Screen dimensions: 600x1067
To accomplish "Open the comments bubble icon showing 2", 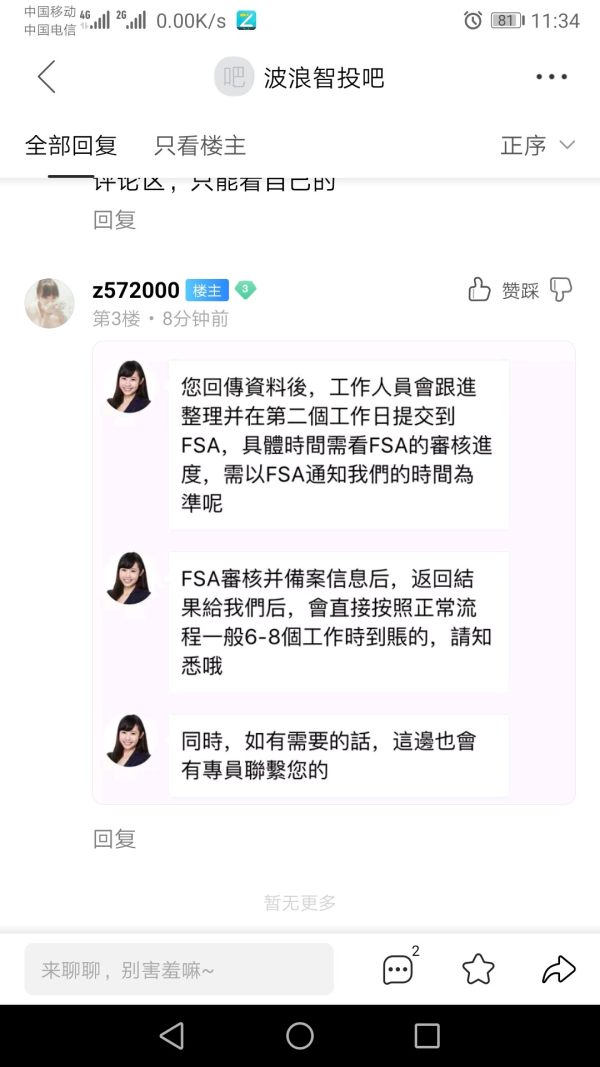I will click(x=398, y=969).
